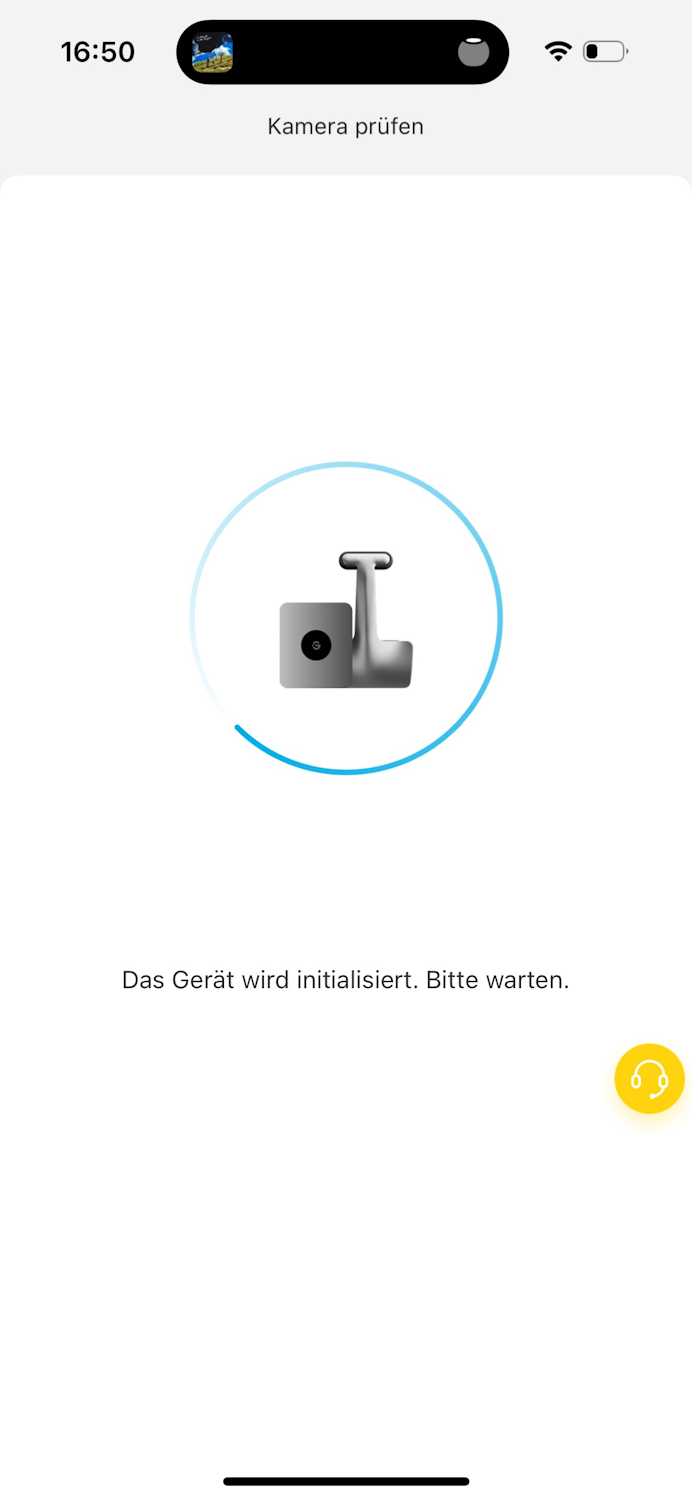692x1500 pixels.
Task: Tap the Dynamic Island live activity
Action: (342, 52)
